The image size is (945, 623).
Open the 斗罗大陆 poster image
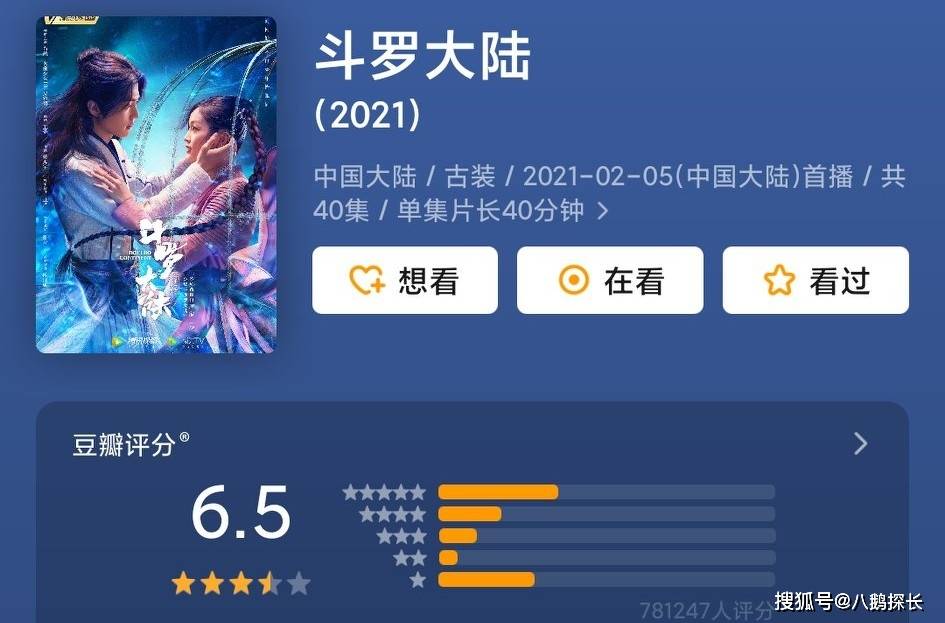pyautogui.click(x=156, y=185)
